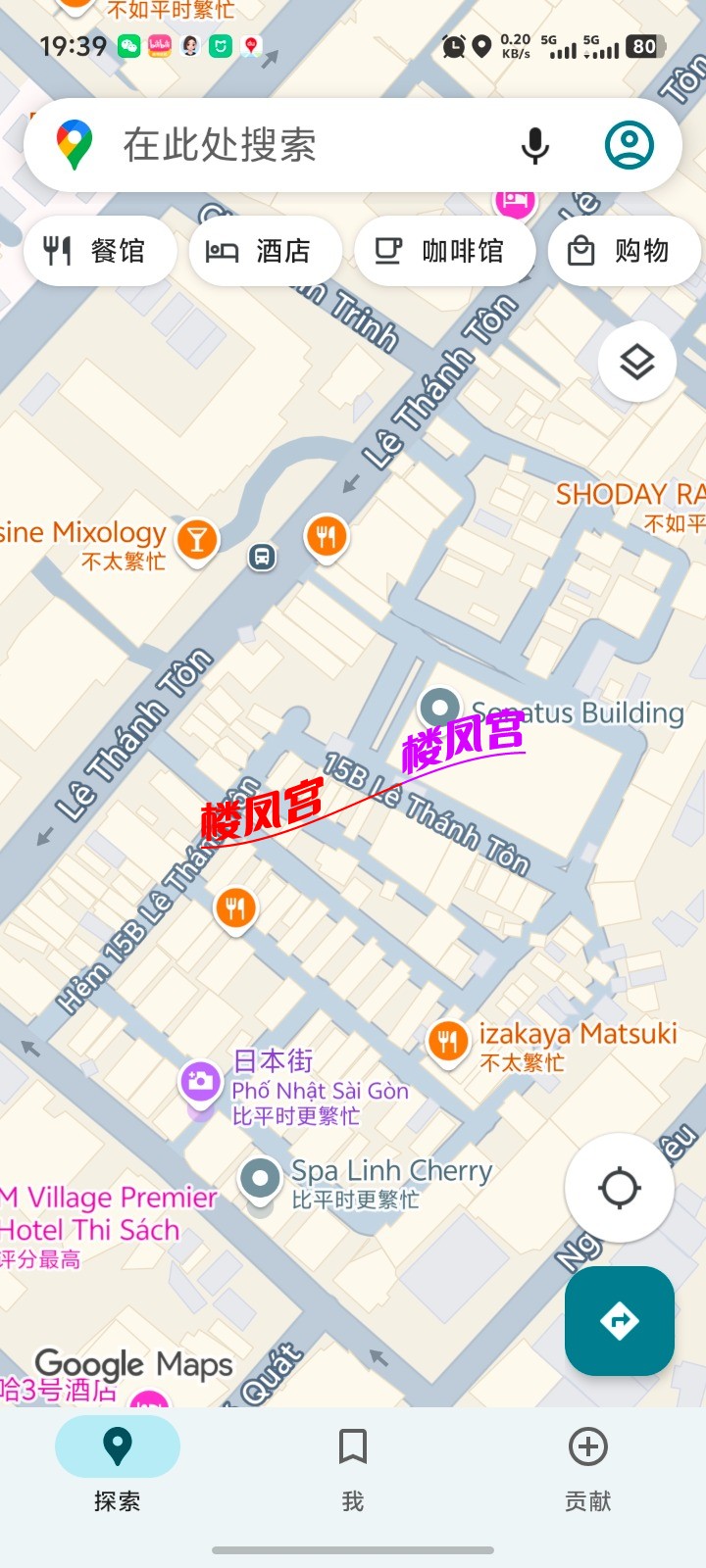
Task: Start voice search with the microphone
Action: (x=534, y=145)
